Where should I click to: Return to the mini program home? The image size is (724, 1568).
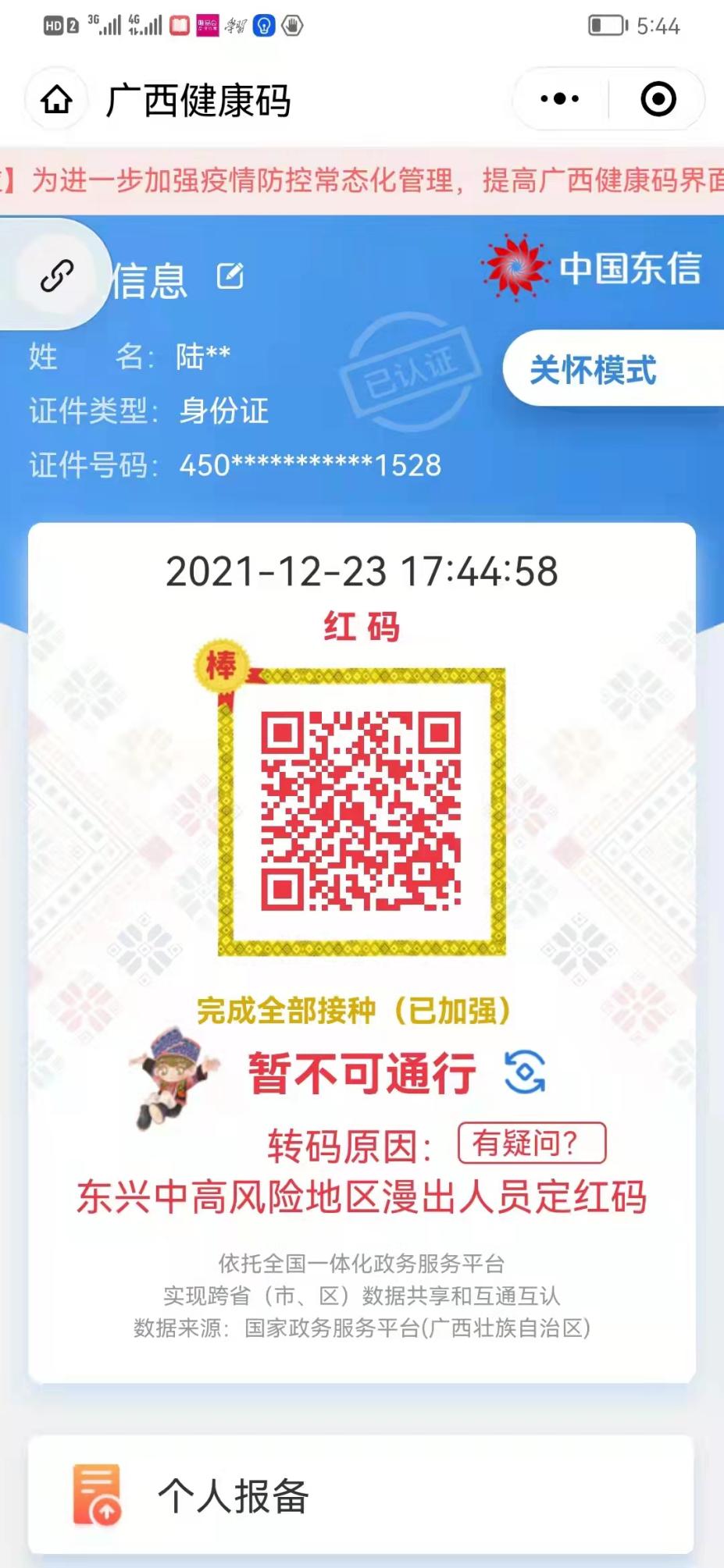click(x=56, y=100)
